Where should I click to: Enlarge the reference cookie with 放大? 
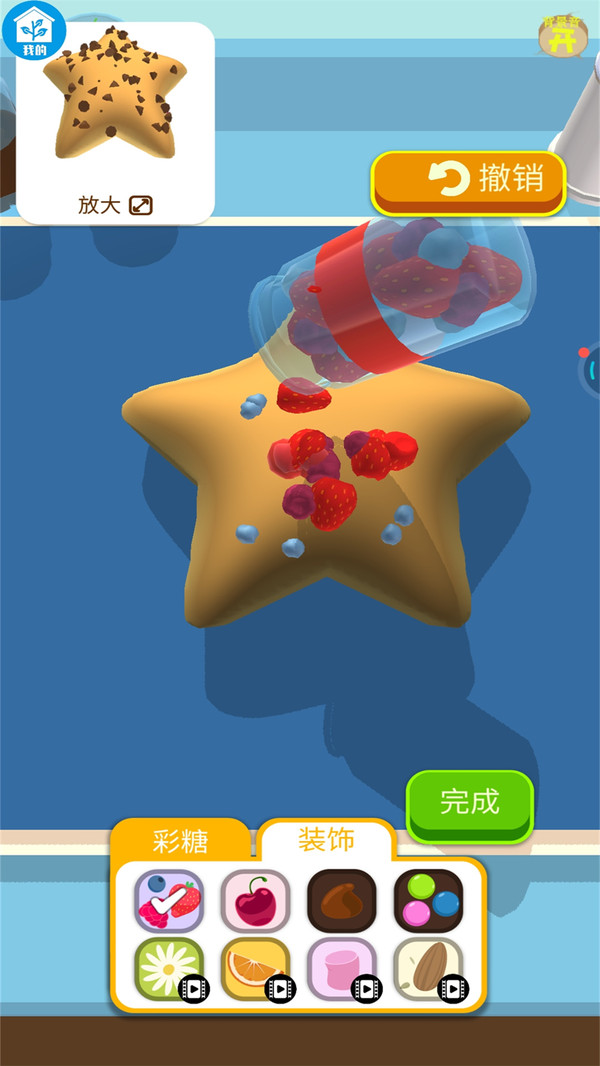tap(115, 205)
